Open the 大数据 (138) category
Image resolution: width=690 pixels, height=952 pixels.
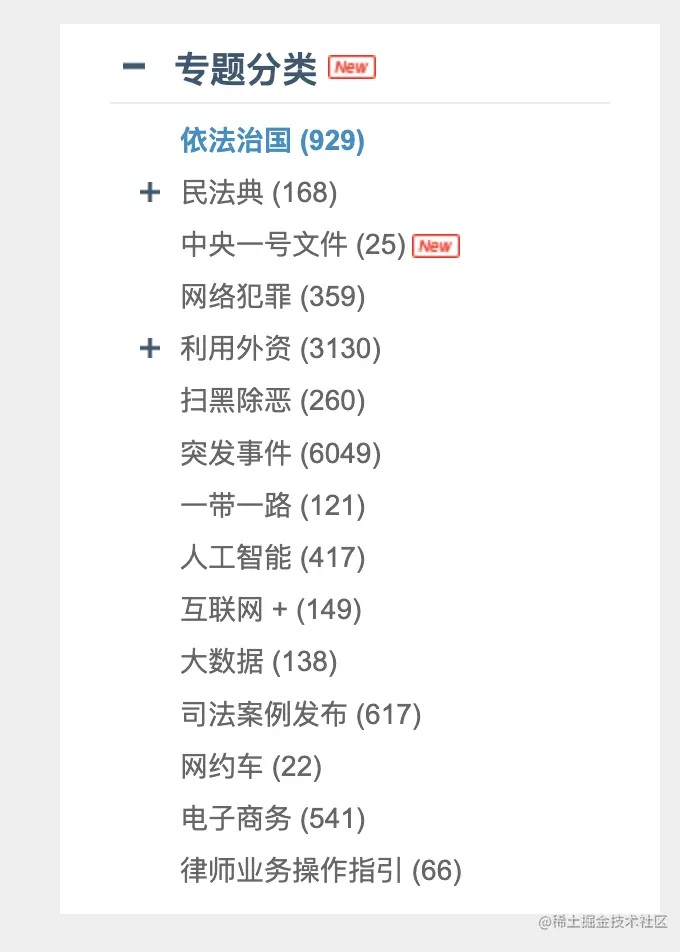click(x=258, y=662)
